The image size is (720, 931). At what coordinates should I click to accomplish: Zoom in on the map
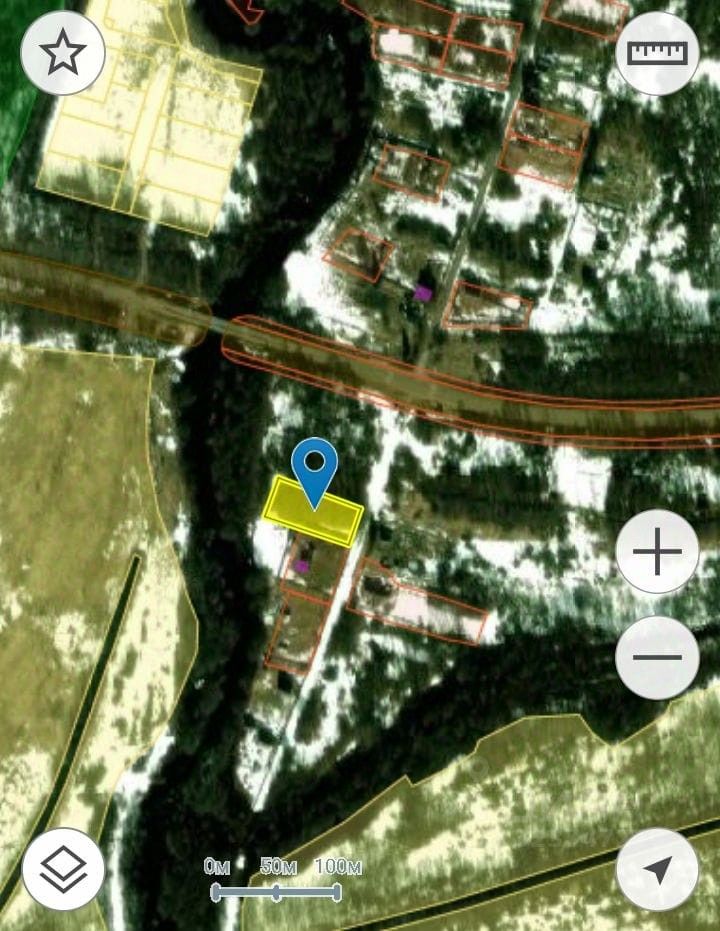click(657, 551)
